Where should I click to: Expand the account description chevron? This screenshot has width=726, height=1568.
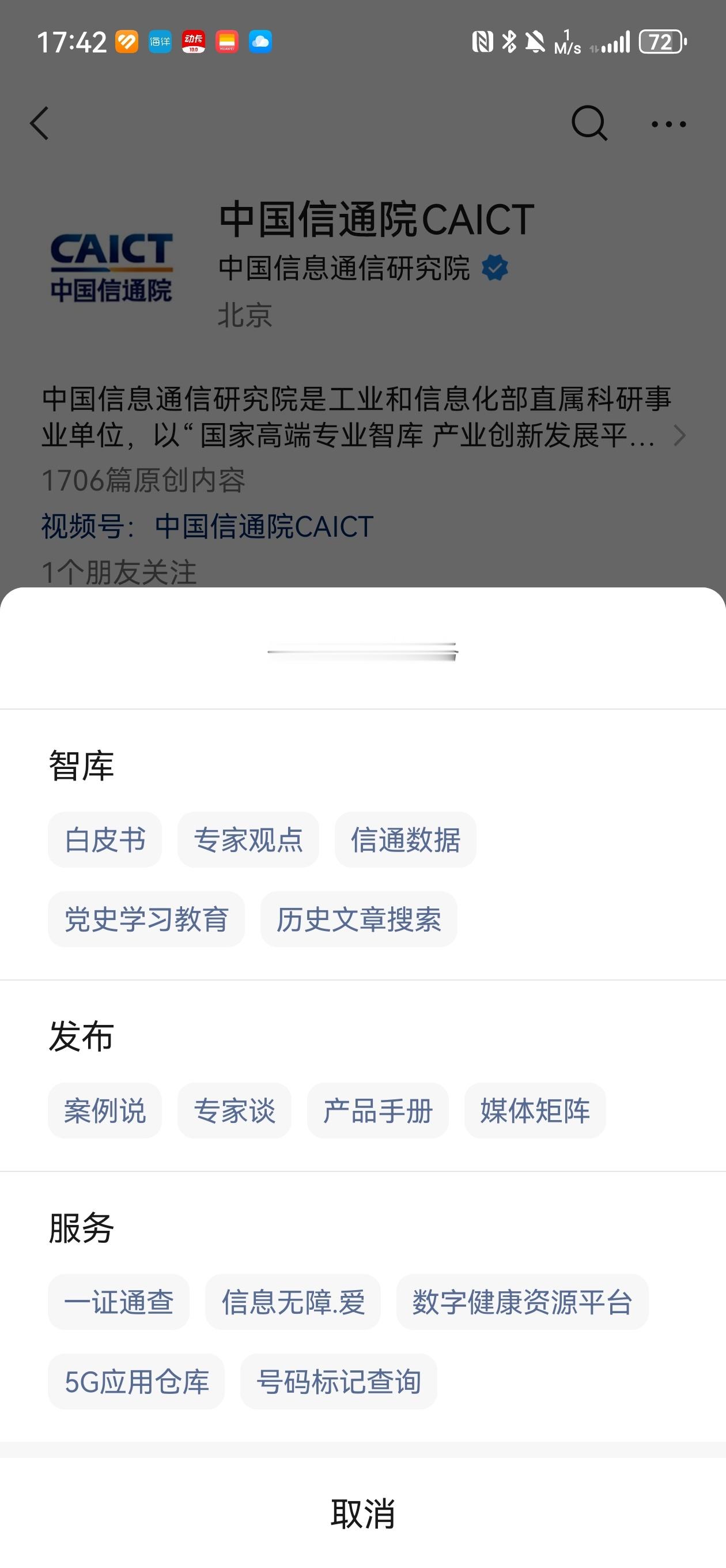[x=680, y=436]
